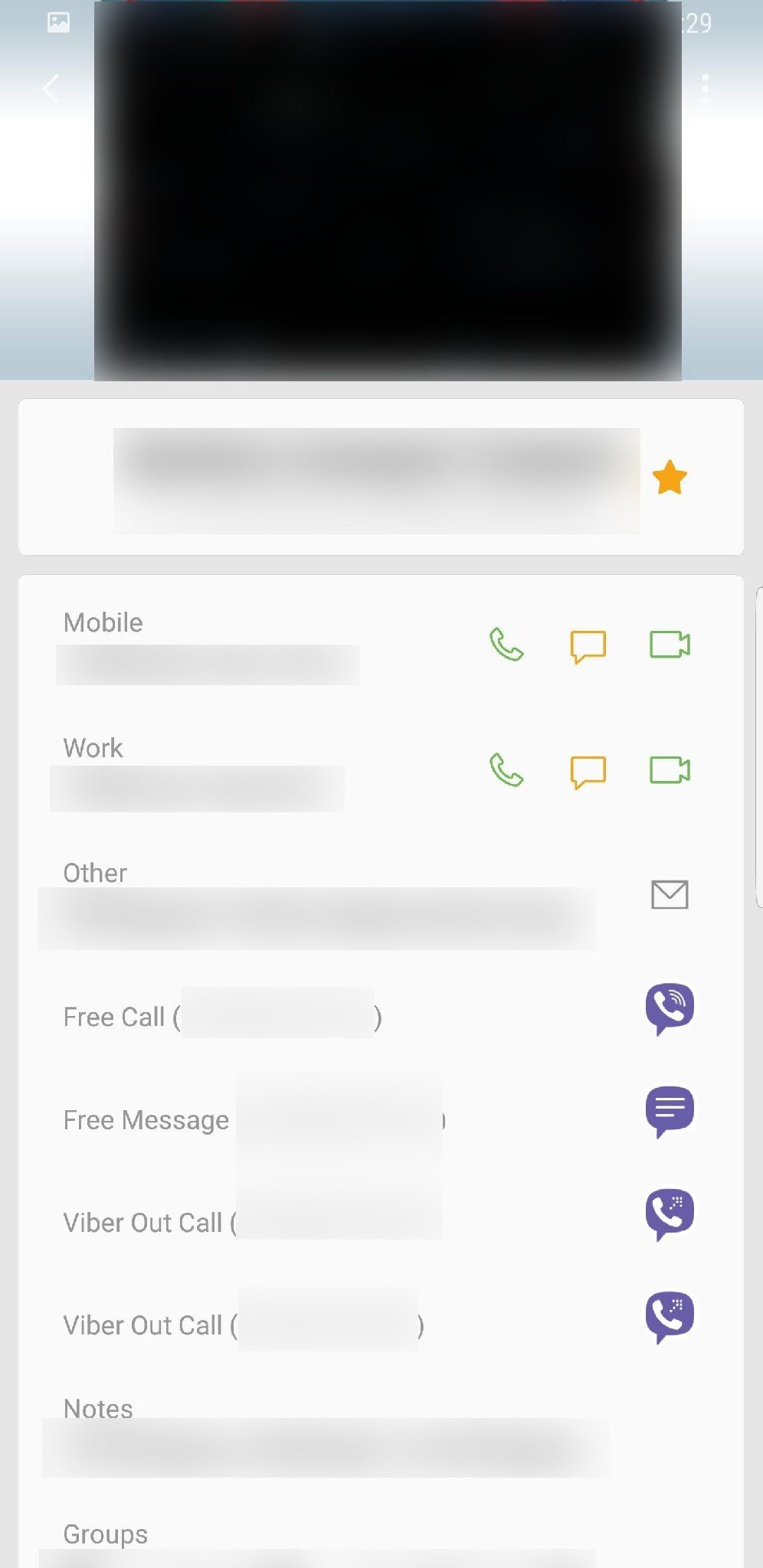Screen dimensions: 763x1568
Task: Send an email to the Other address
Action: pos(670,894)
